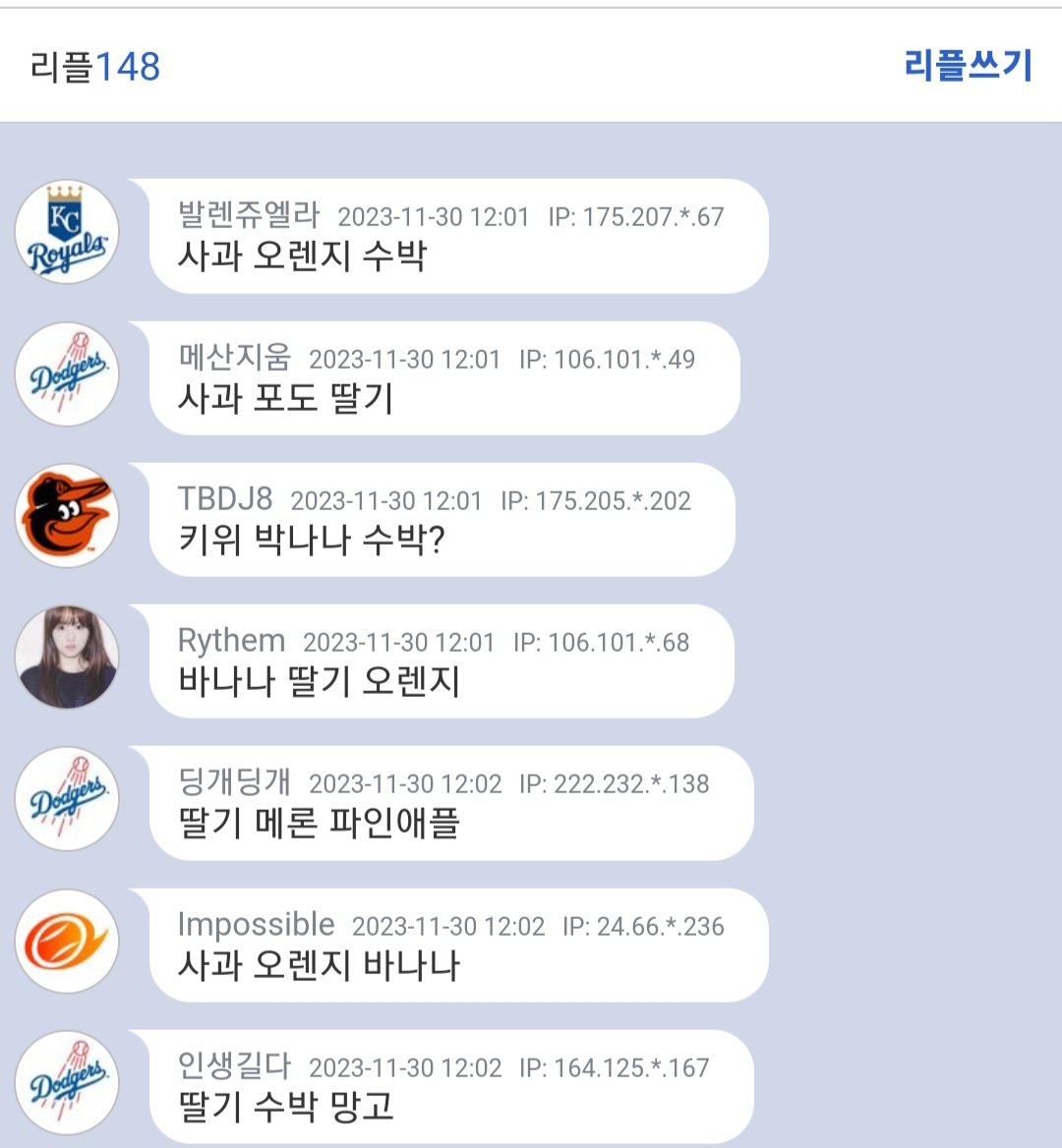1062x1148 pixels.
Task: Open user Rythem's nickname
Action: (x=231, y=641)
